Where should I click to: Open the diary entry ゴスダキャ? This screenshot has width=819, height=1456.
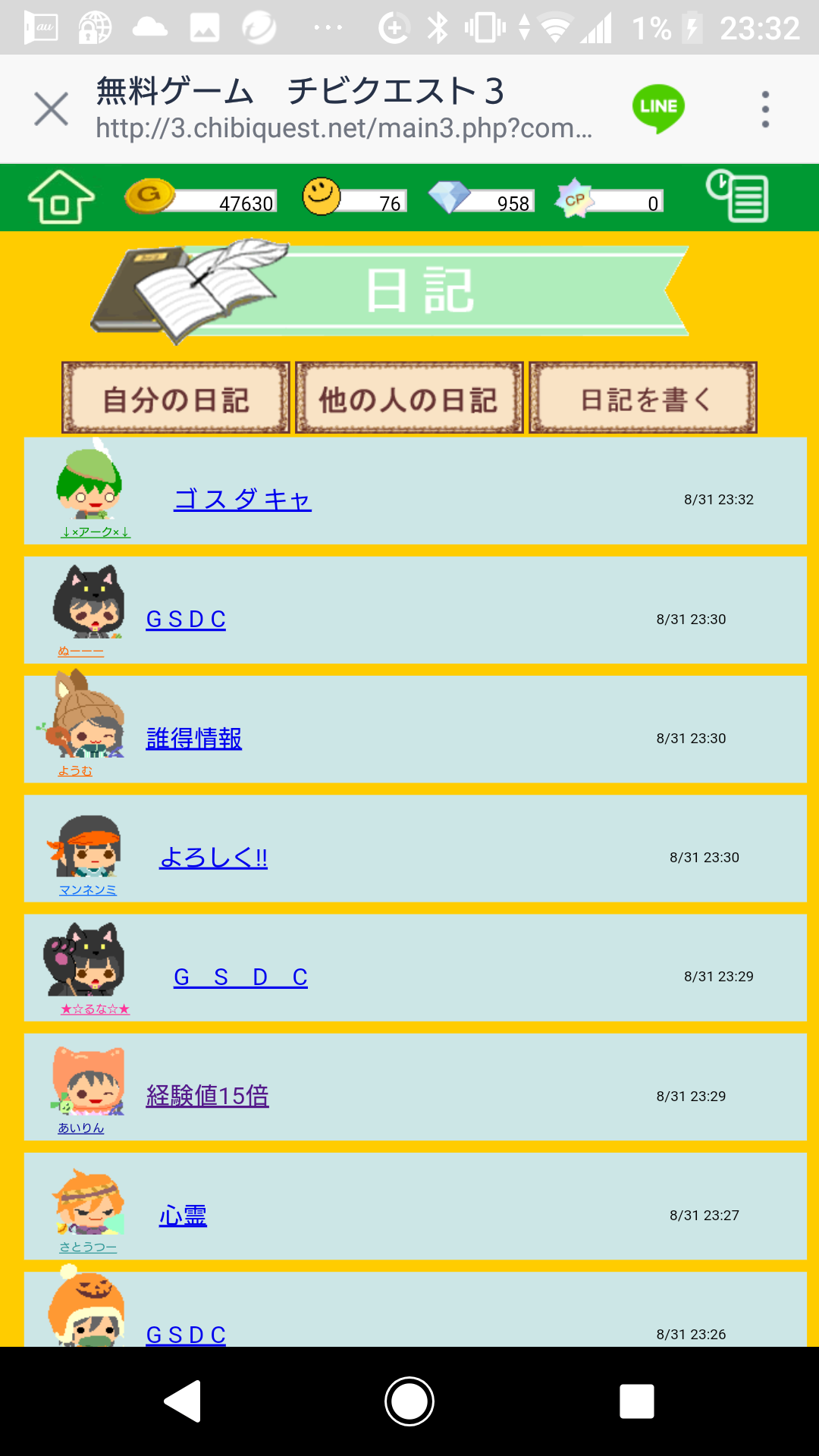[243, 500]
